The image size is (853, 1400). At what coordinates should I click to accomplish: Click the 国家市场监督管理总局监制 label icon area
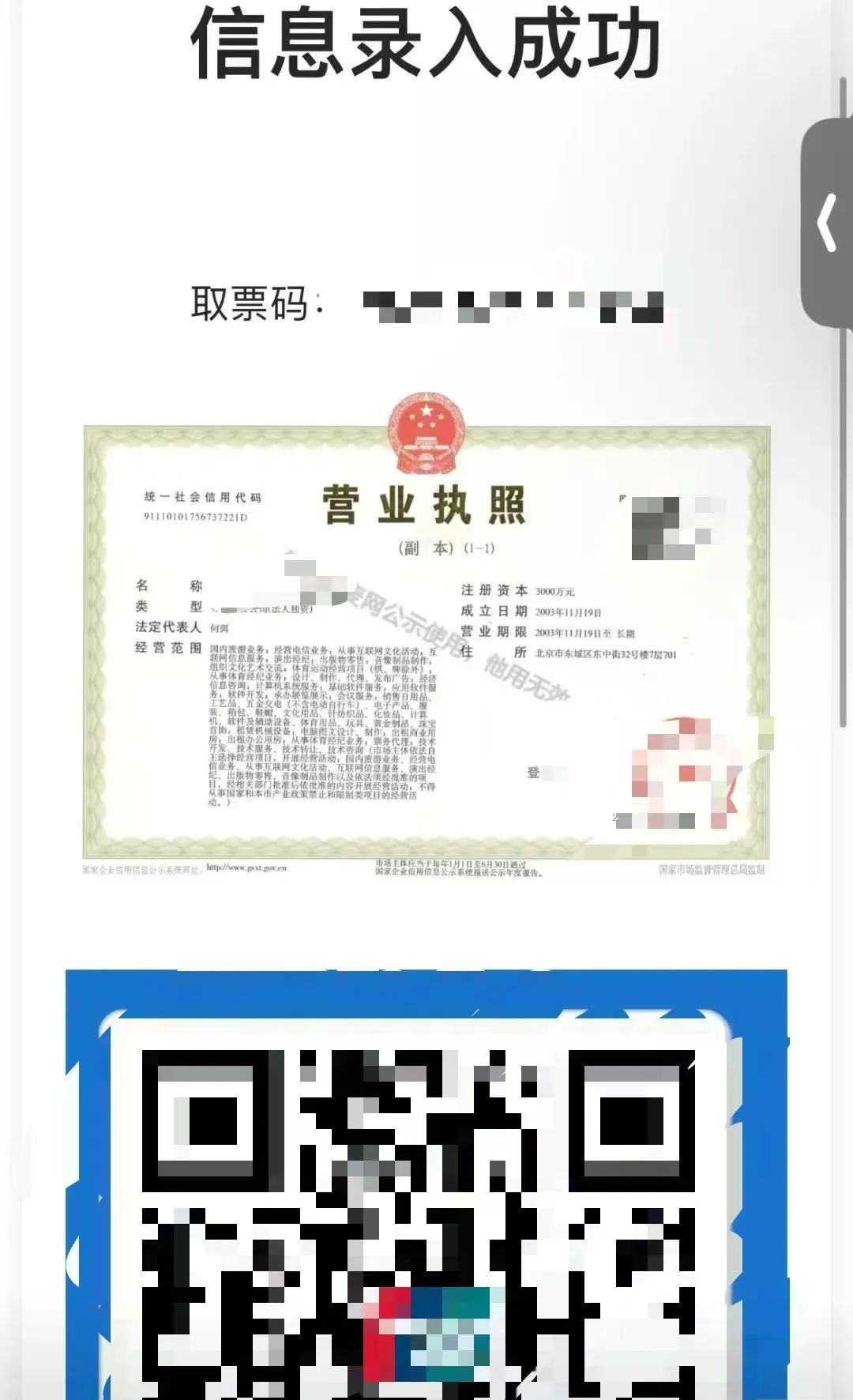711,869
